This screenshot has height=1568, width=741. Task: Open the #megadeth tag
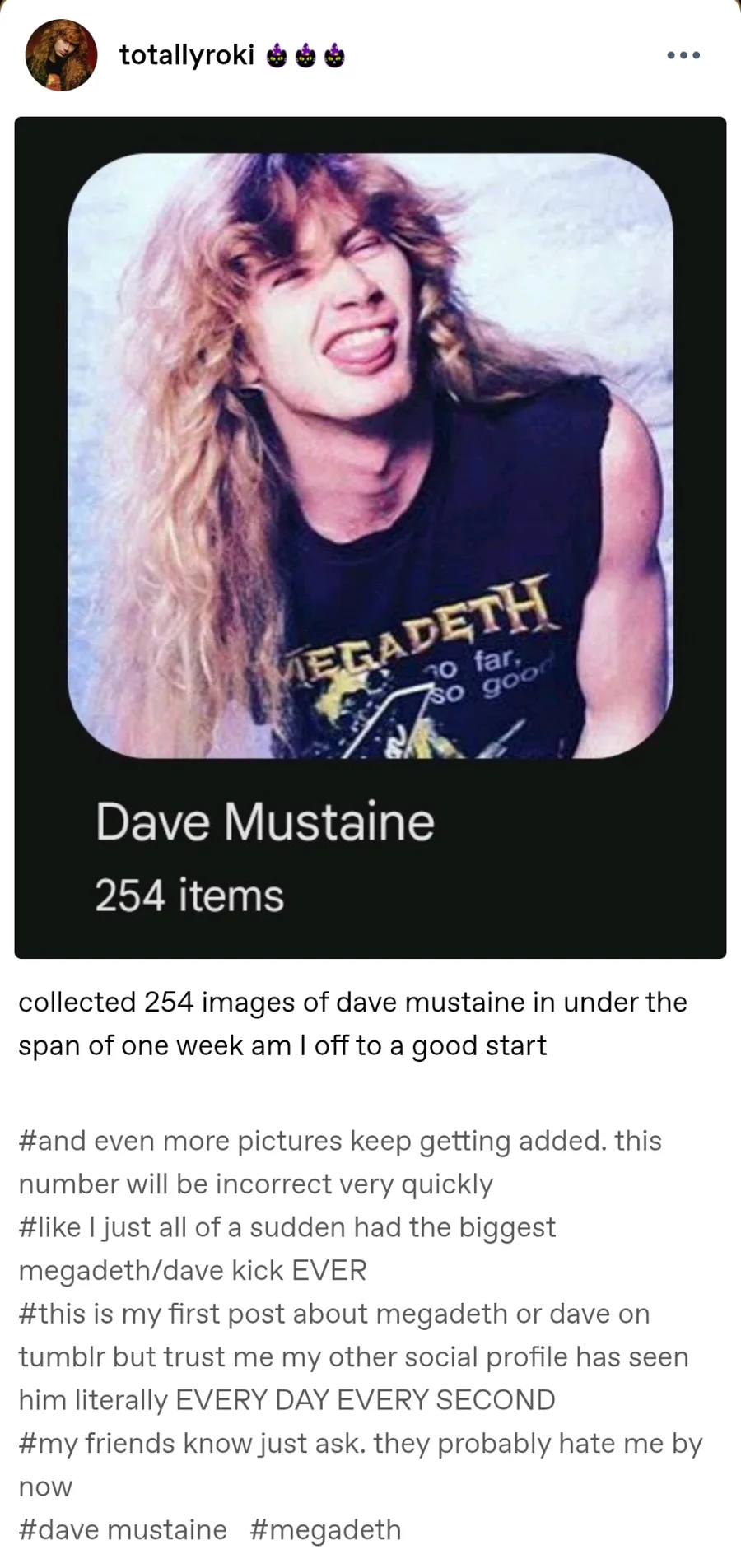pos(325,1529)
